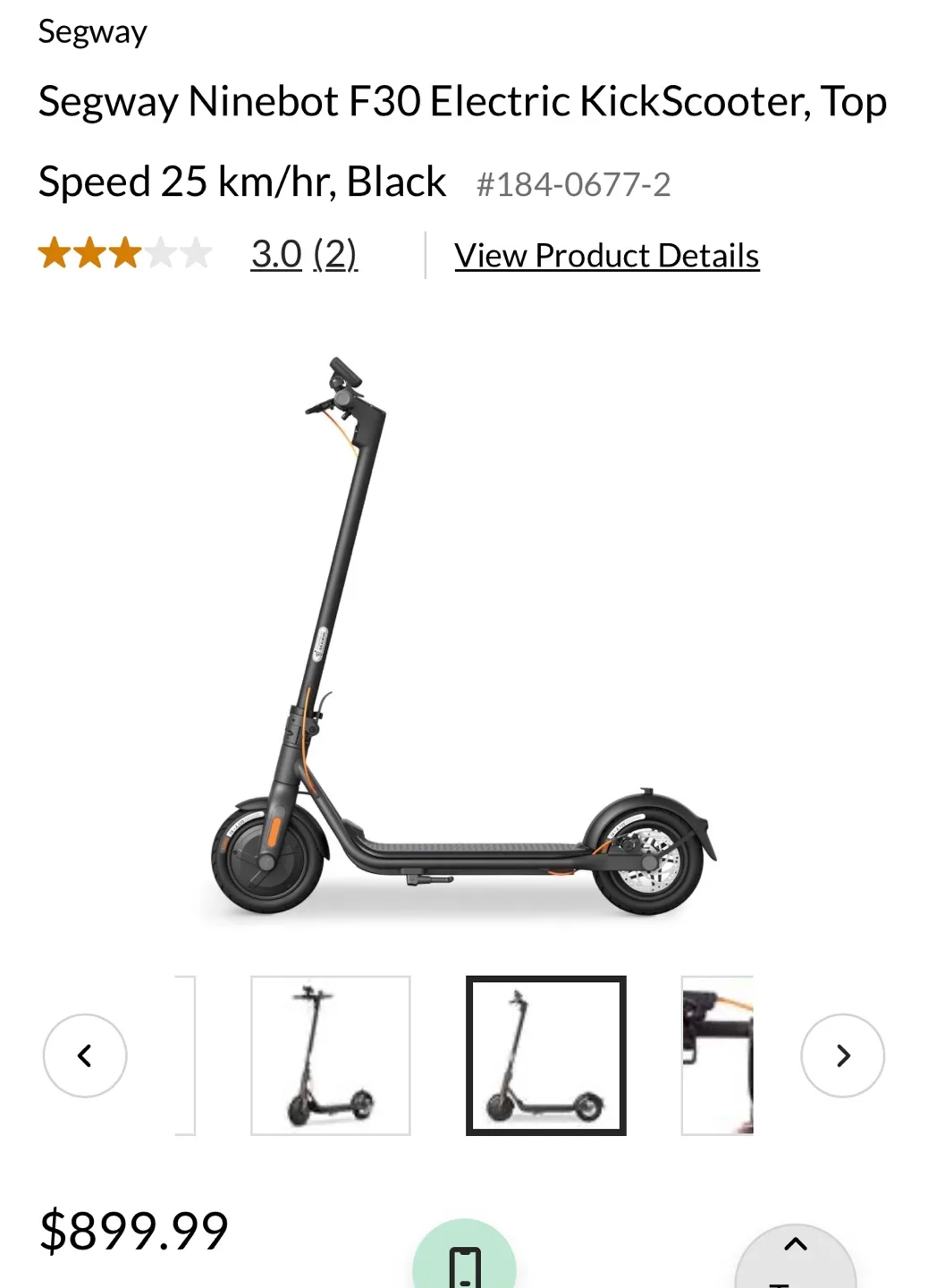Screen dimensions: 928x1288
Task: Open View Product Details link
Action: tap(606, 256)
